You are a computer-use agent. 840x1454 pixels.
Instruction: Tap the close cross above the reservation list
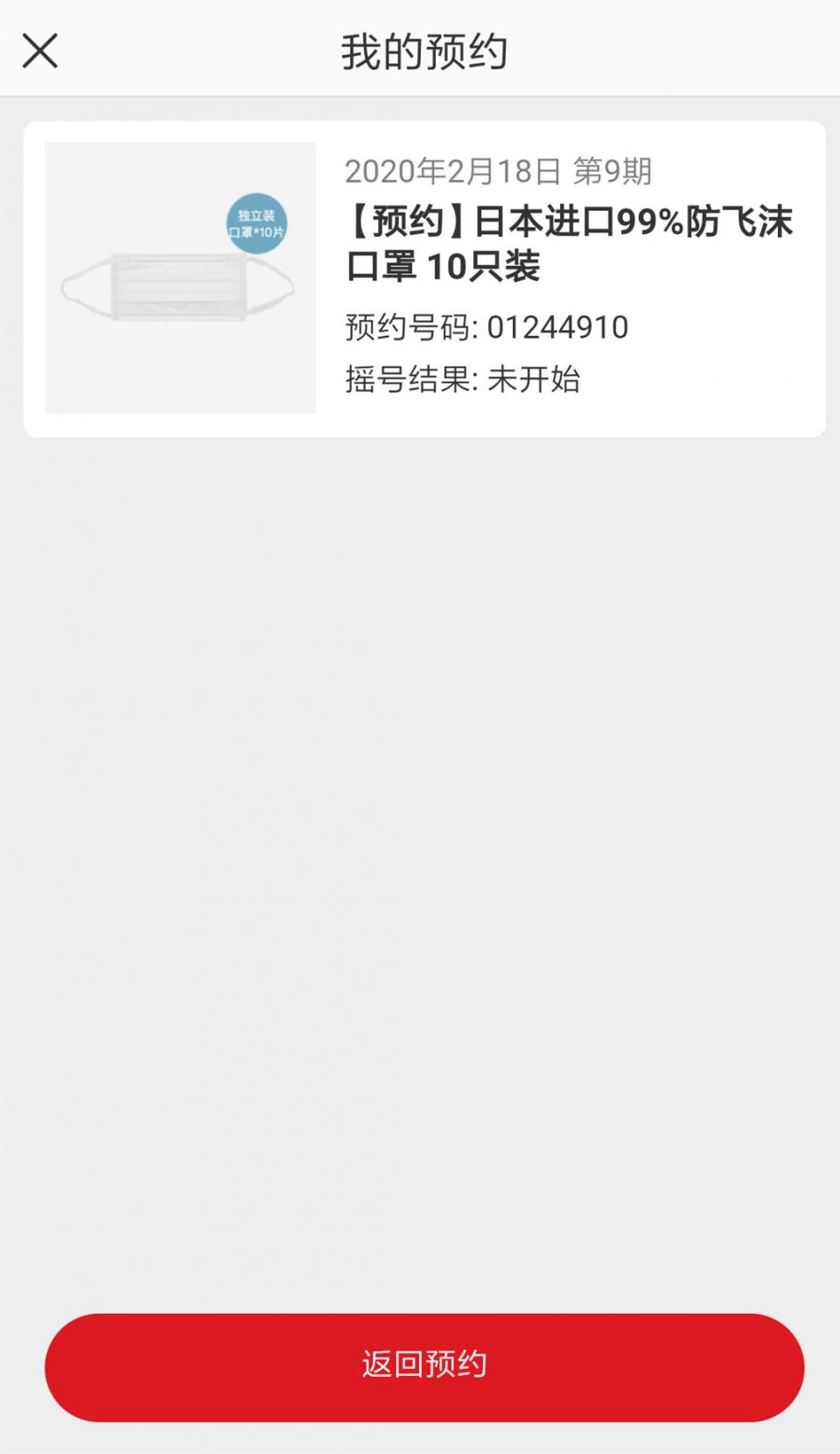coord(41,50)
